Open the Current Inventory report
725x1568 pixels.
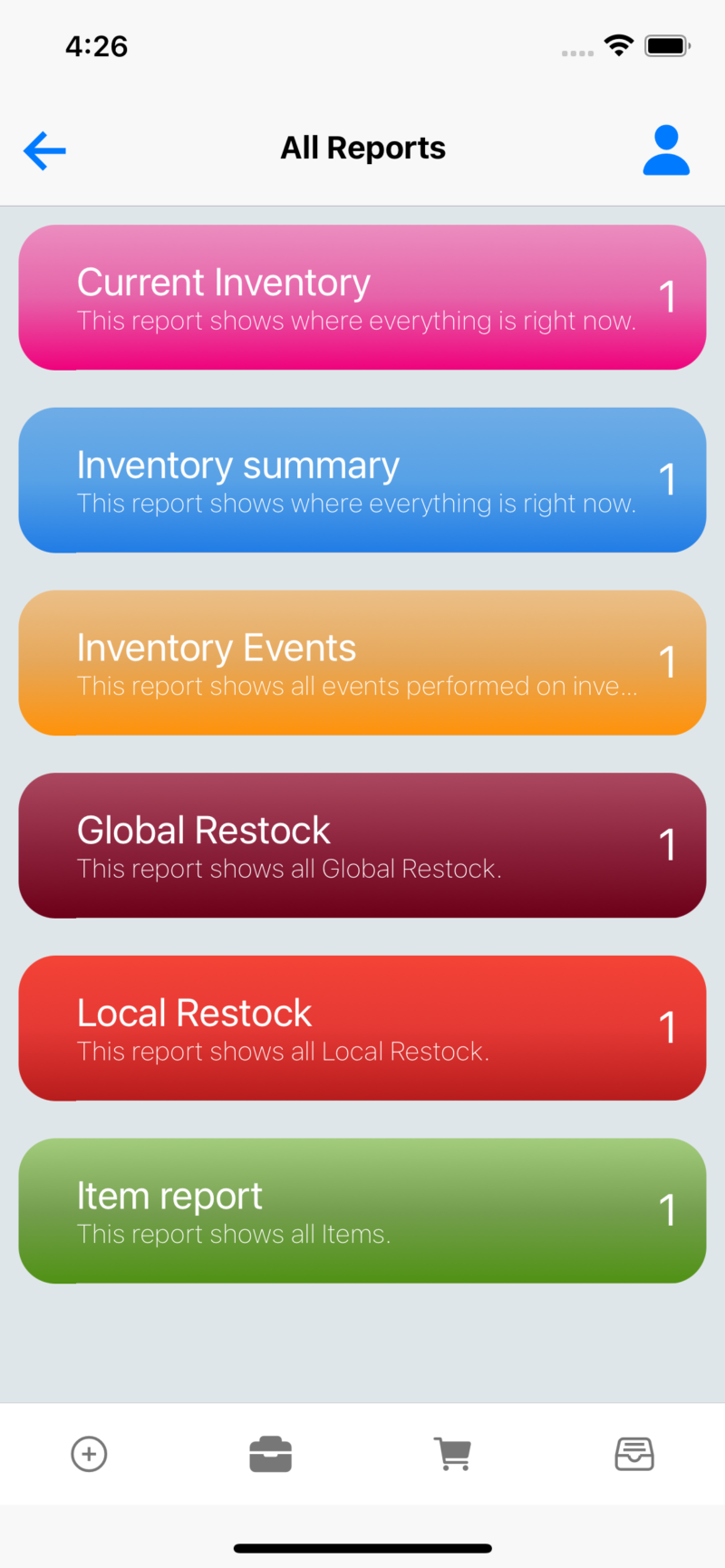pos(362,297)
